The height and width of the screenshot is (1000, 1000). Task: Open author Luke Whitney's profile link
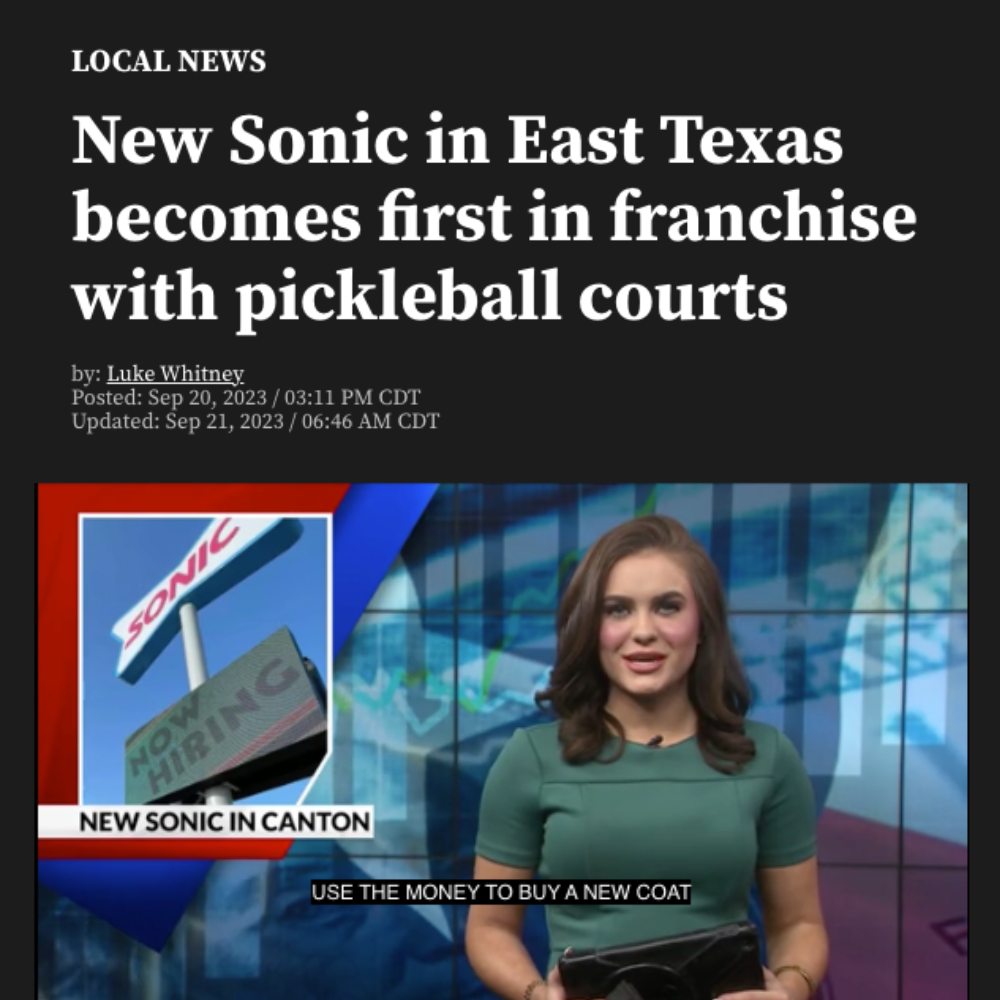coord(175,374)
